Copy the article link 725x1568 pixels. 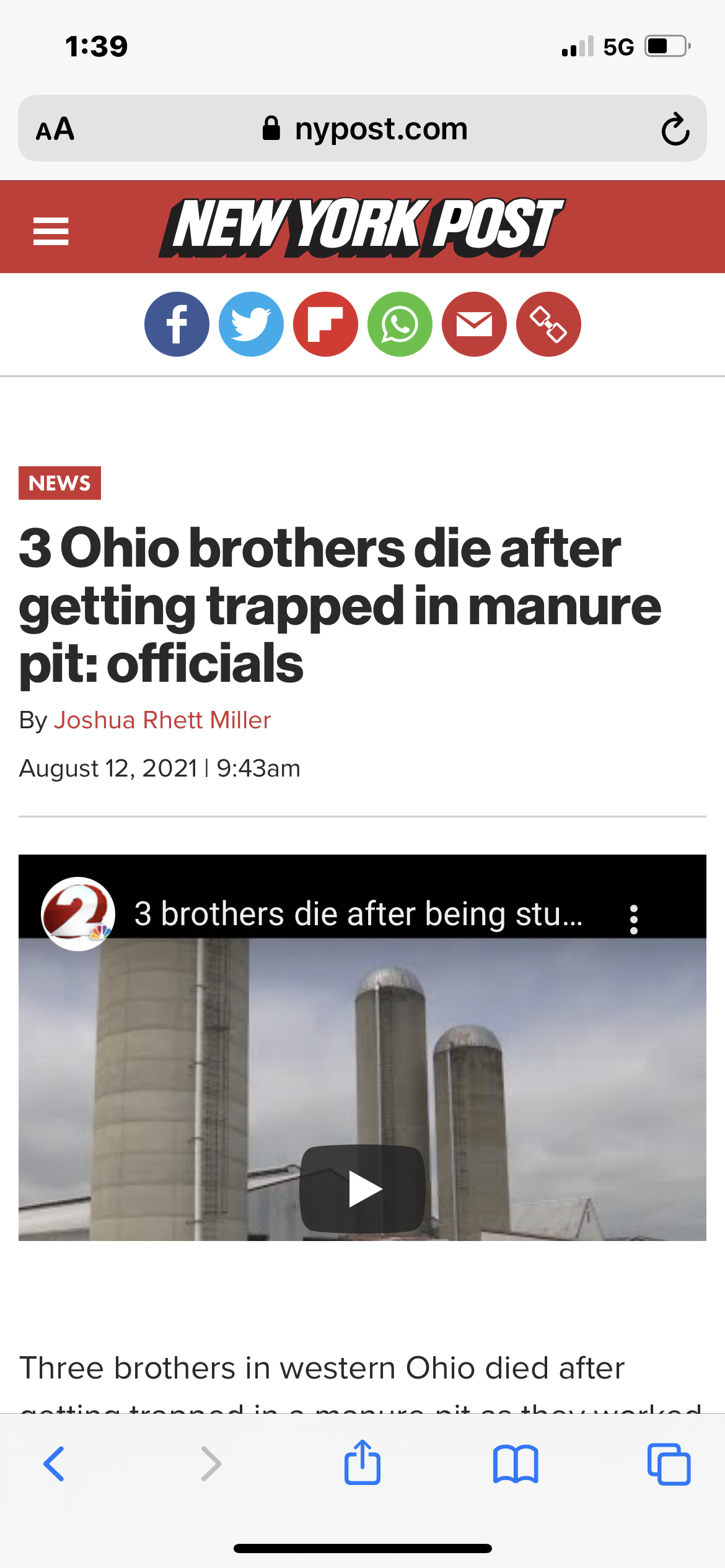click(x=548, y=324)
